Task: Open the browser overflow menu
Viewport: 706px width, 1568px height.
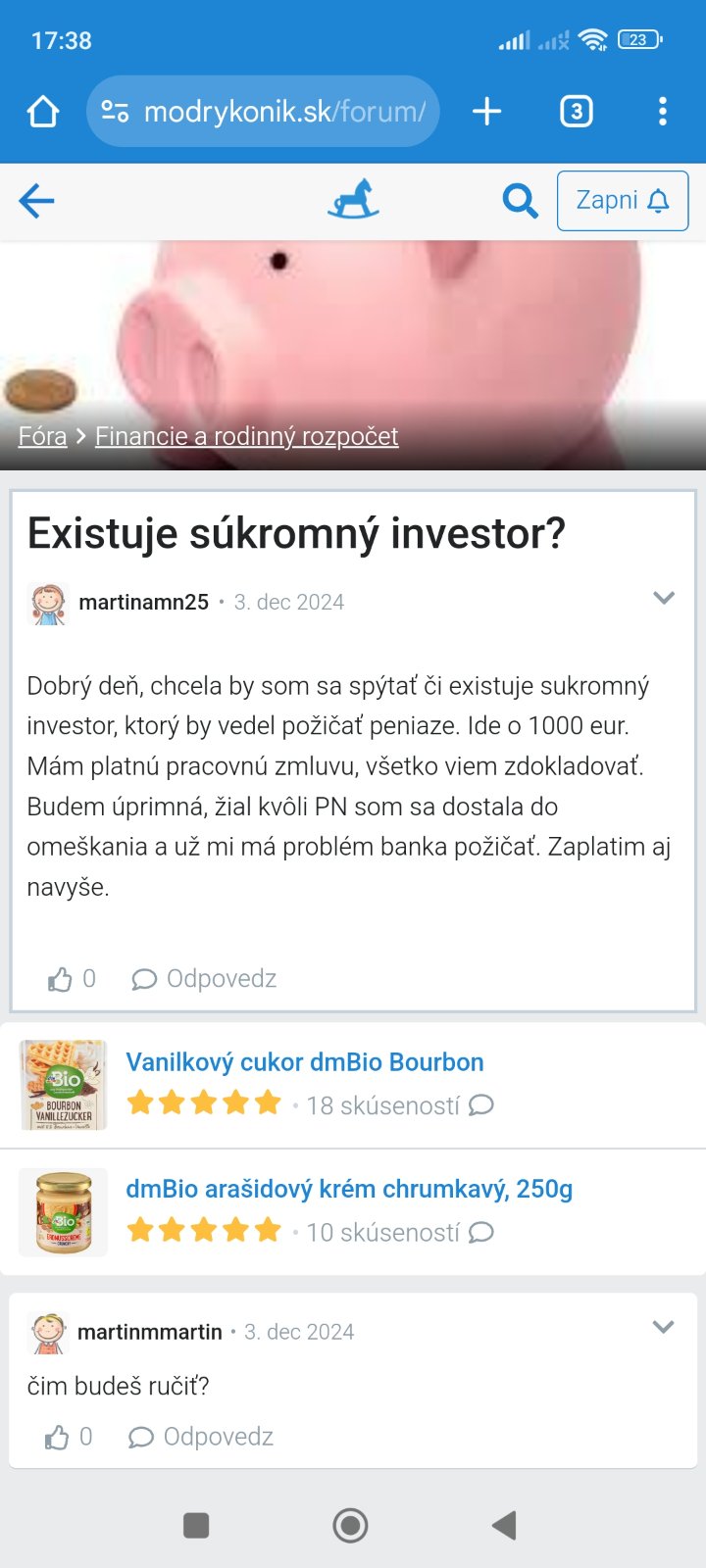Action: (x=663, y=112)
